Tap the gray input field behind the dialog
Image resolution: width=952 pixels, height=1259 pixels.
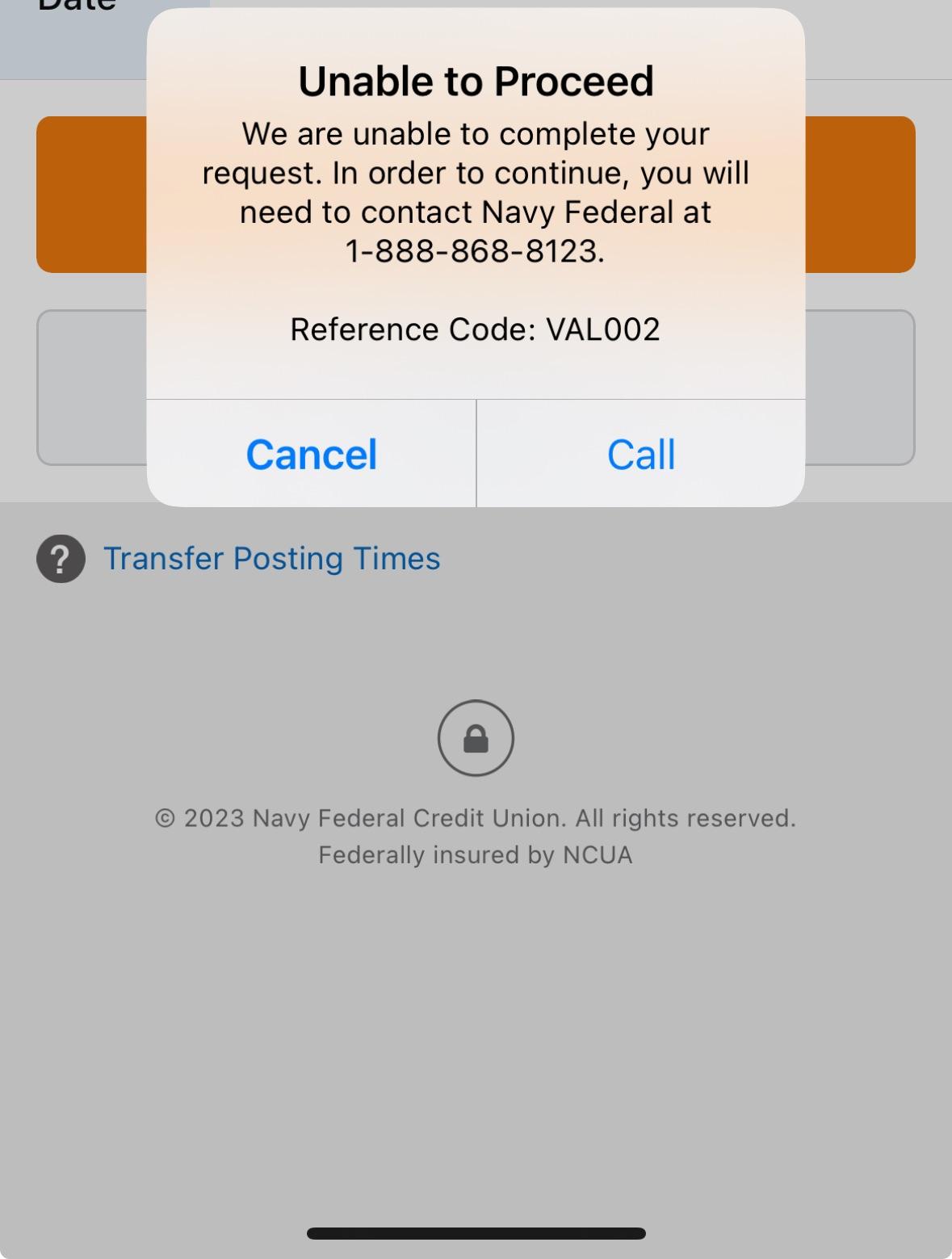pyautogui.click(x=89, y=388)
